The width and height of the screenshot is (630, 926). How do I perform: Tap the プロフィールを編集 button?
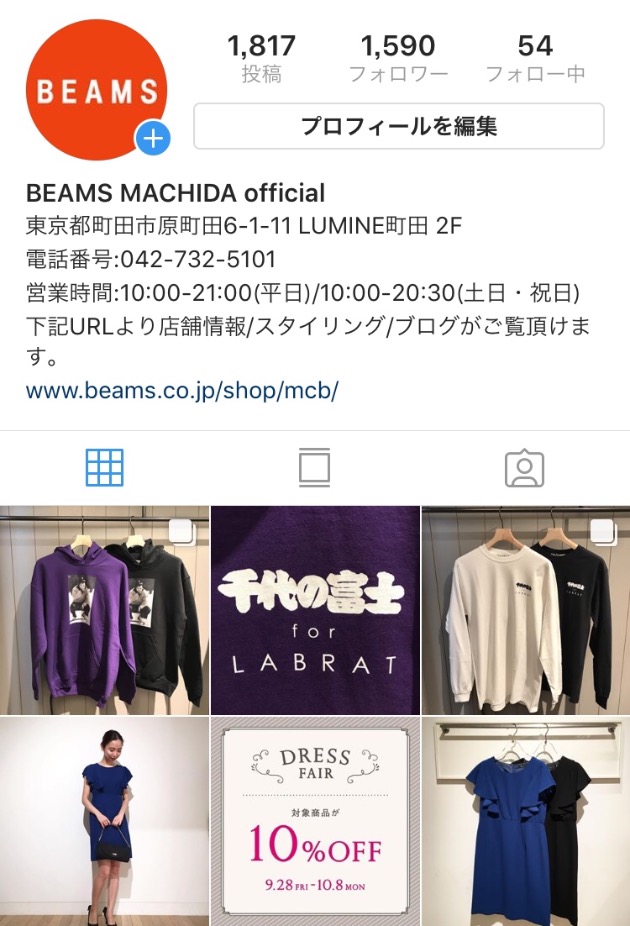pos(398,127)
